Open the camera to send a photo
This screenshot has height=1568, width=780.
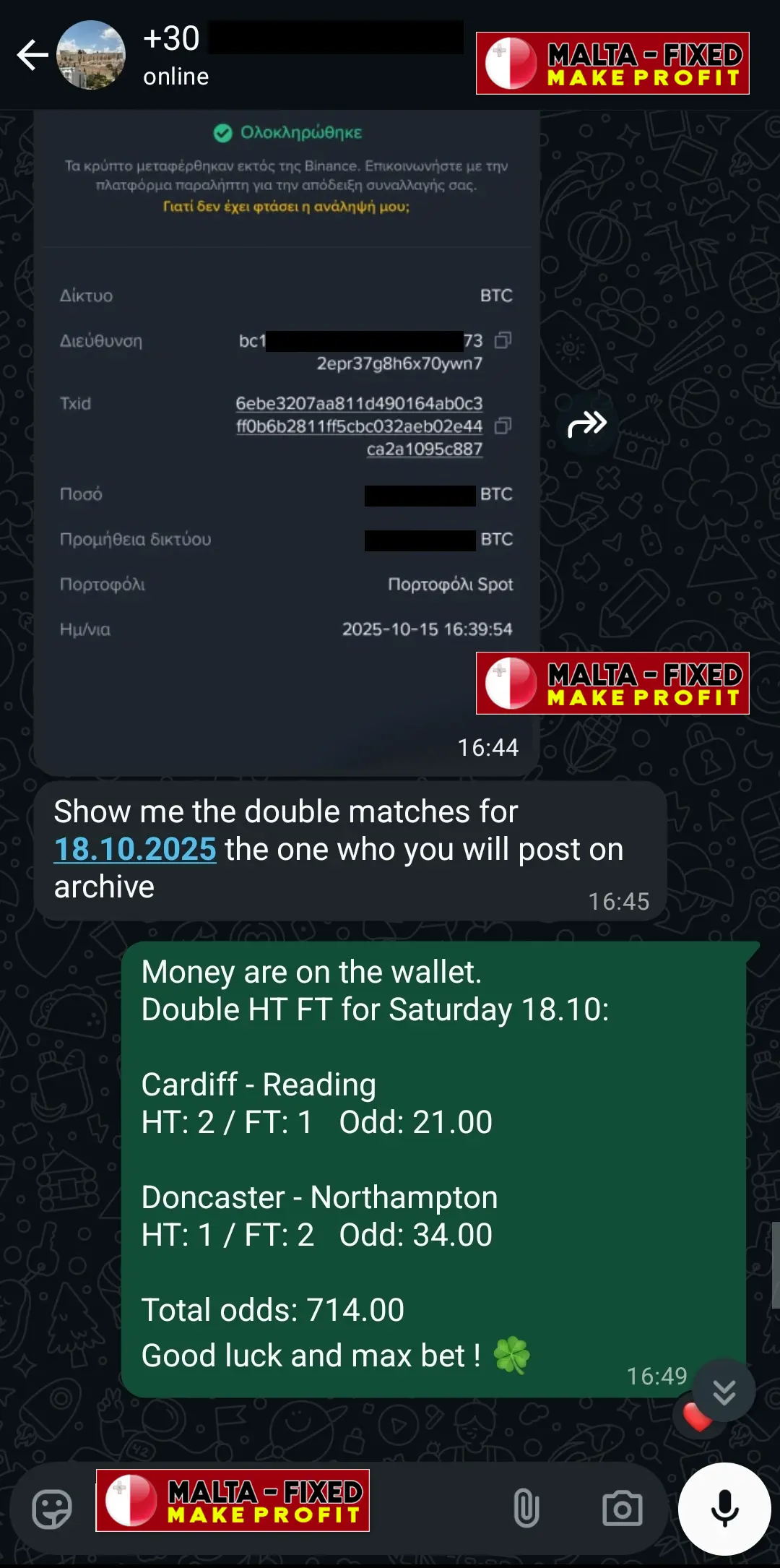(622, 1509)
